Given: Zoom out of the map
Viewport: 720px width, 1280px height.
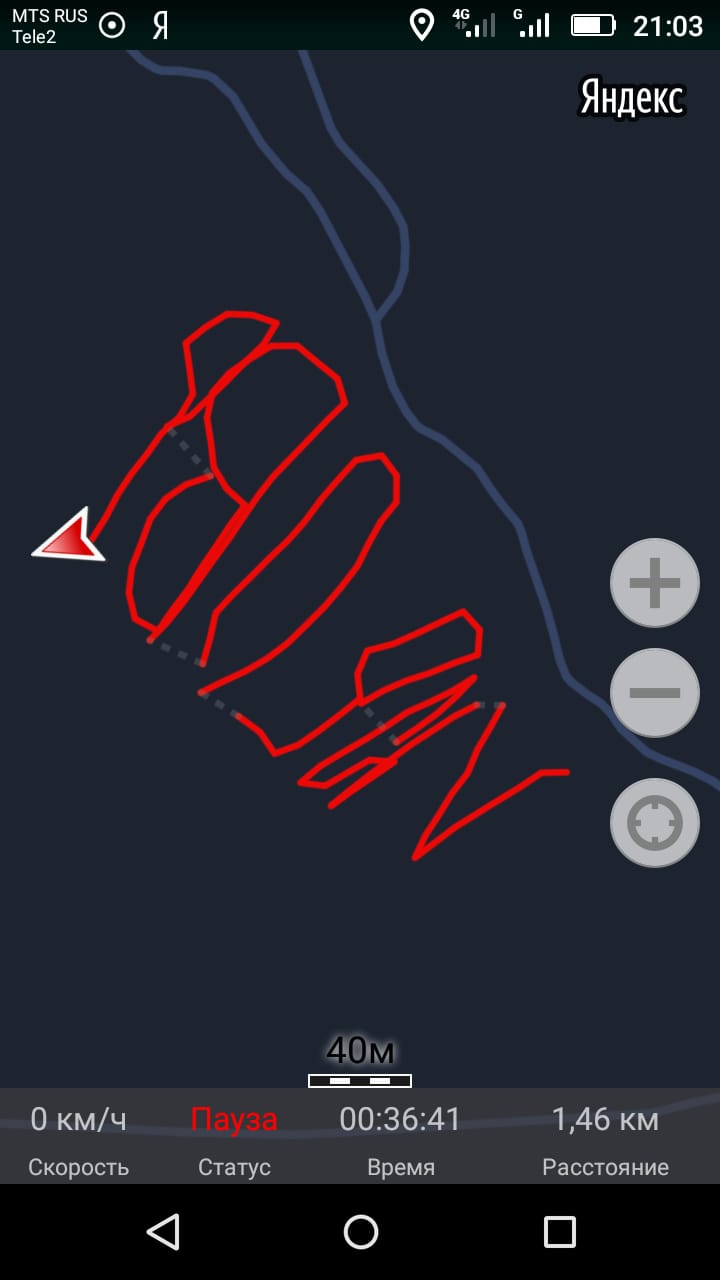Looking at the screenshot, I should (x=655, y=693).
